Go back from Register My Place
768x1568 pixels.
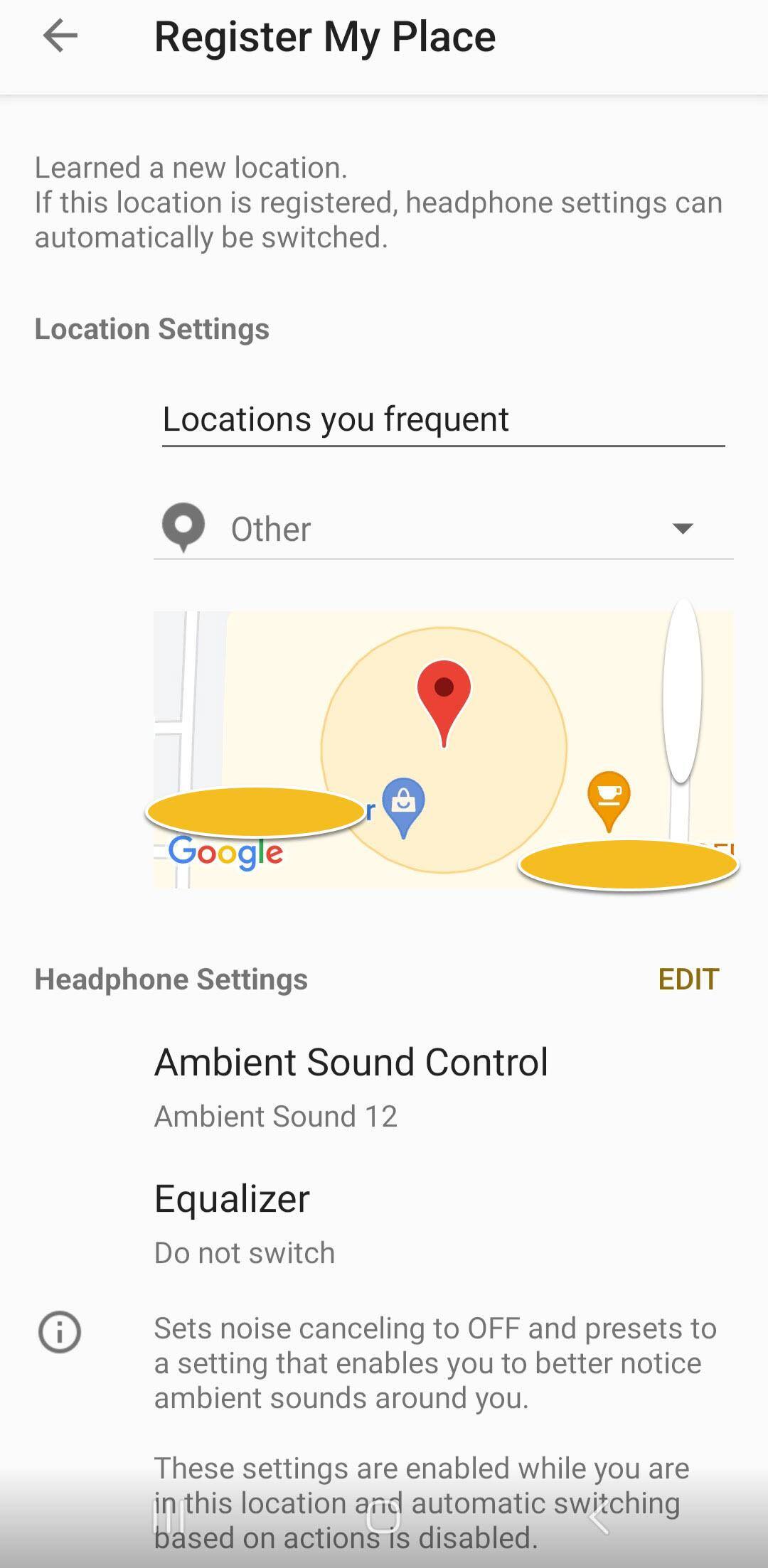pyautogui.click(x=60, y=36)
